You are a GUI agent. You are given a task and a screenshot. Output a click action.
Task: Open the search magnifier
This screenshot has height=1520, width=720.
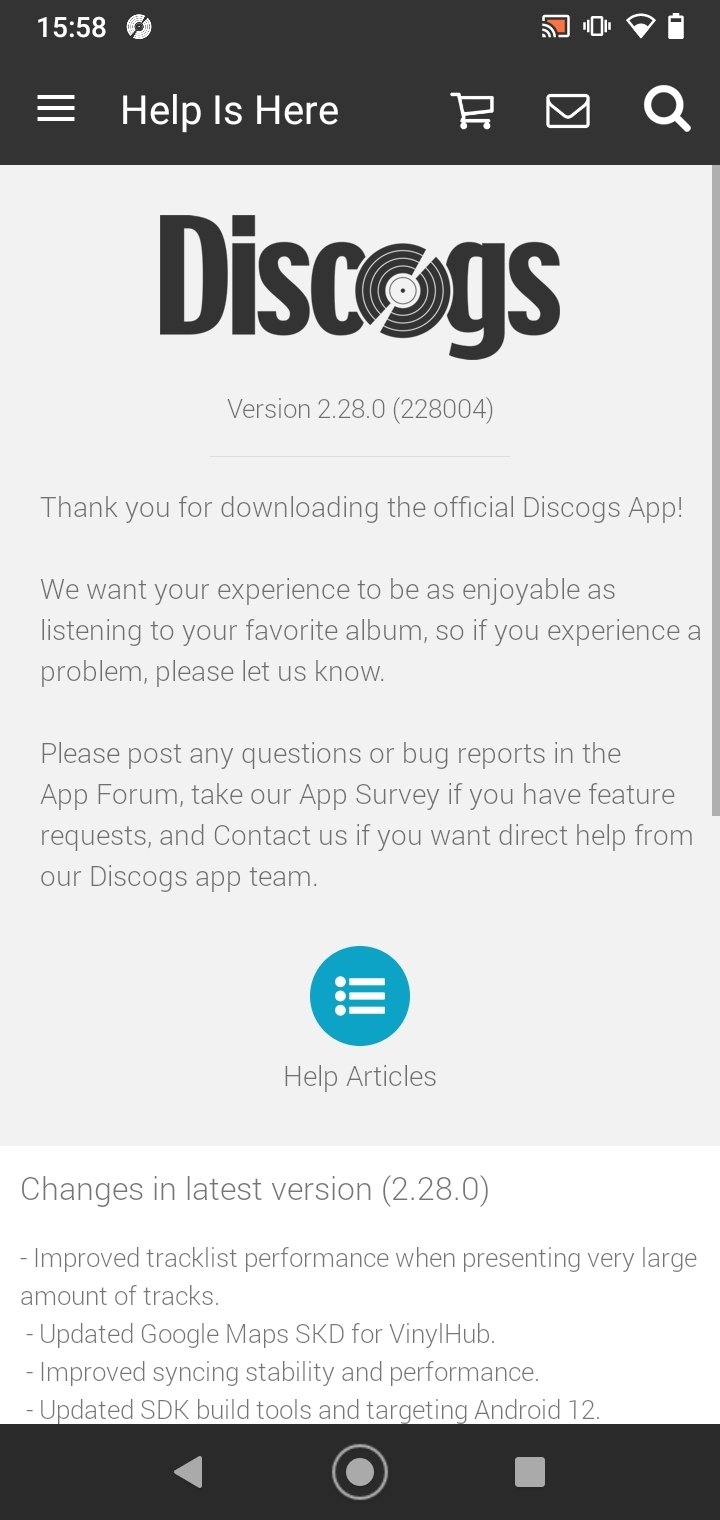tap(666, 109)
